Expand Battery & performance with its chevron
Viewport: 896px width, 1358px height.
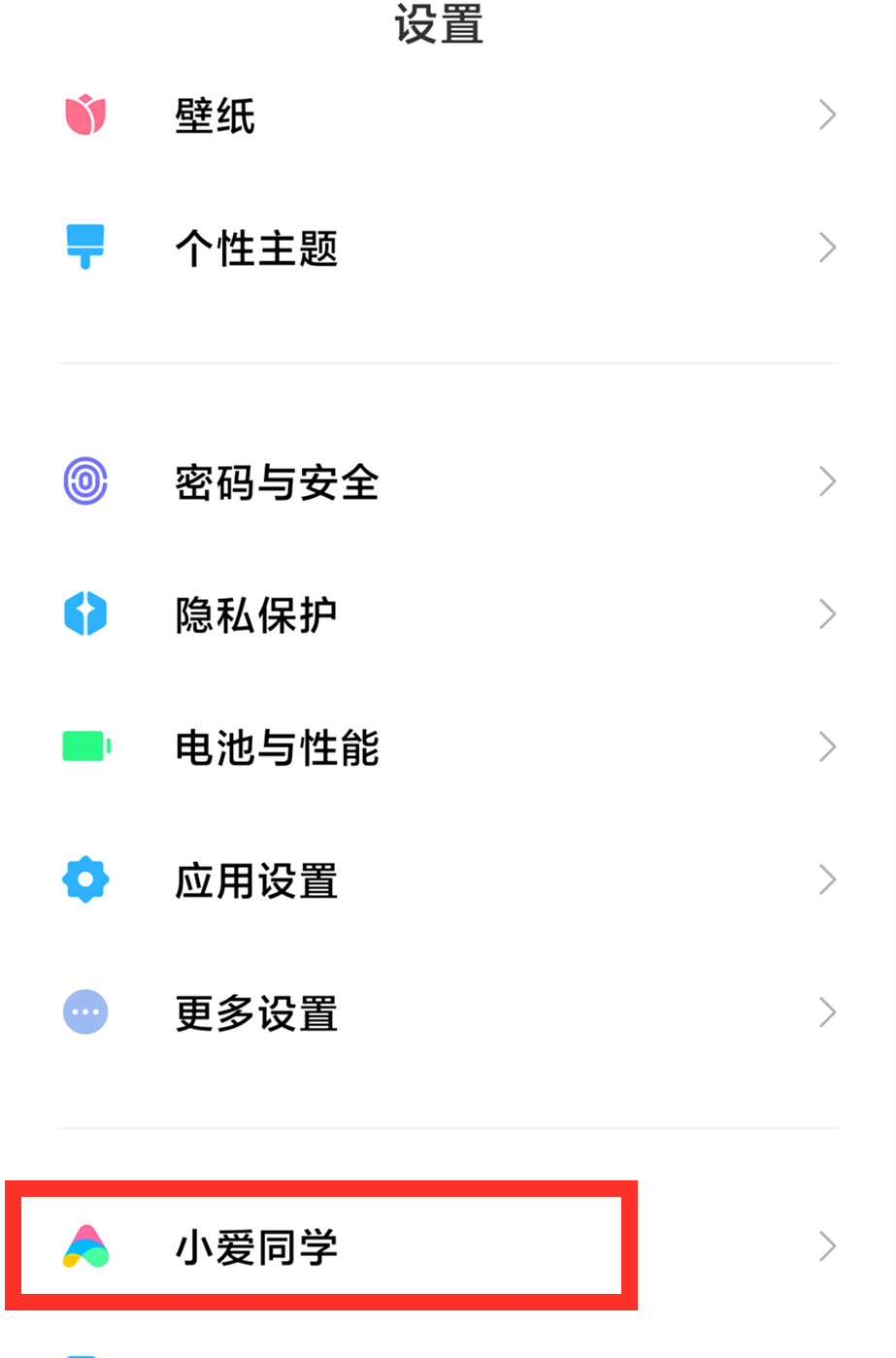pos(827,746)
